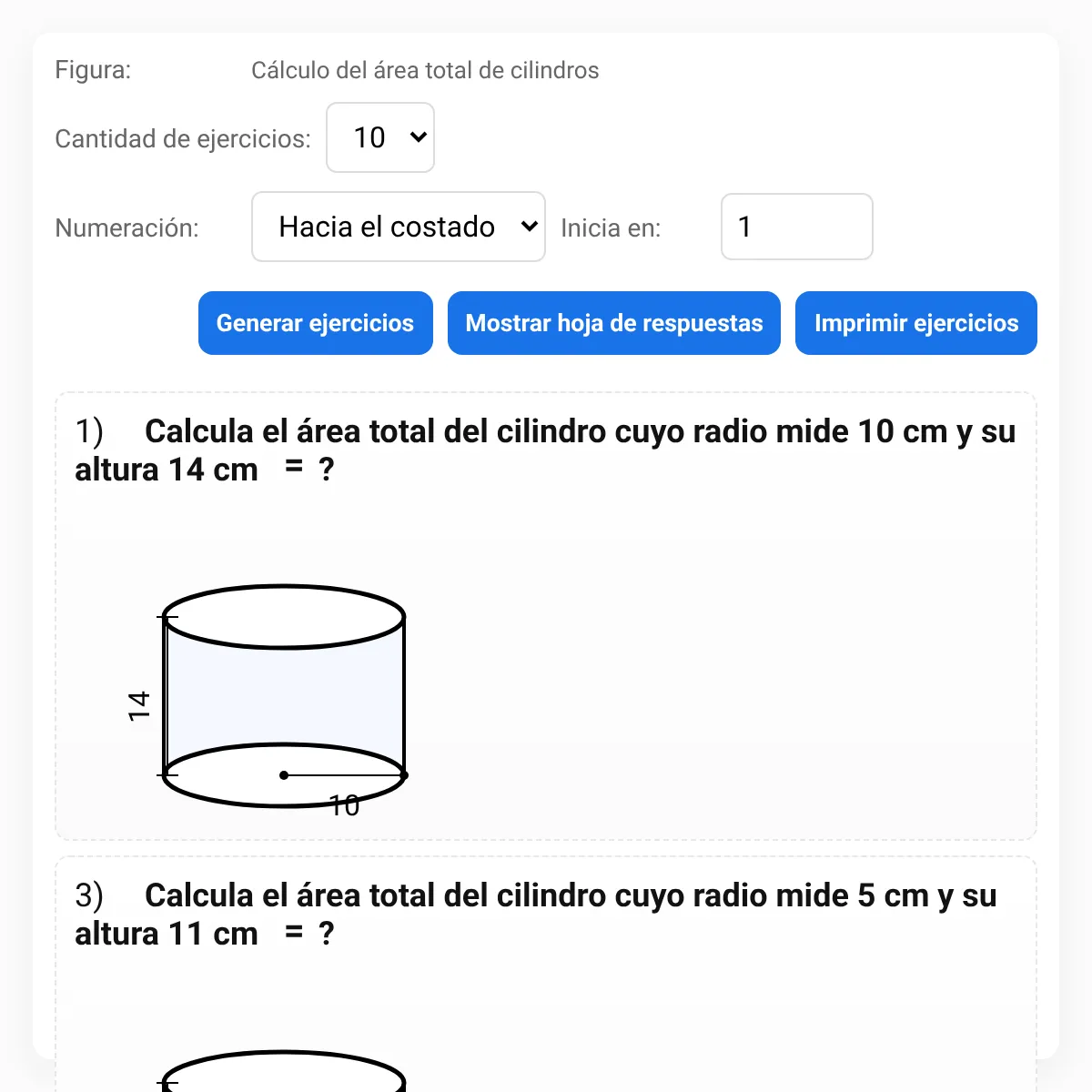Expand the Numeración dropdown showing Hacia el costado

(x=399, y=227)
